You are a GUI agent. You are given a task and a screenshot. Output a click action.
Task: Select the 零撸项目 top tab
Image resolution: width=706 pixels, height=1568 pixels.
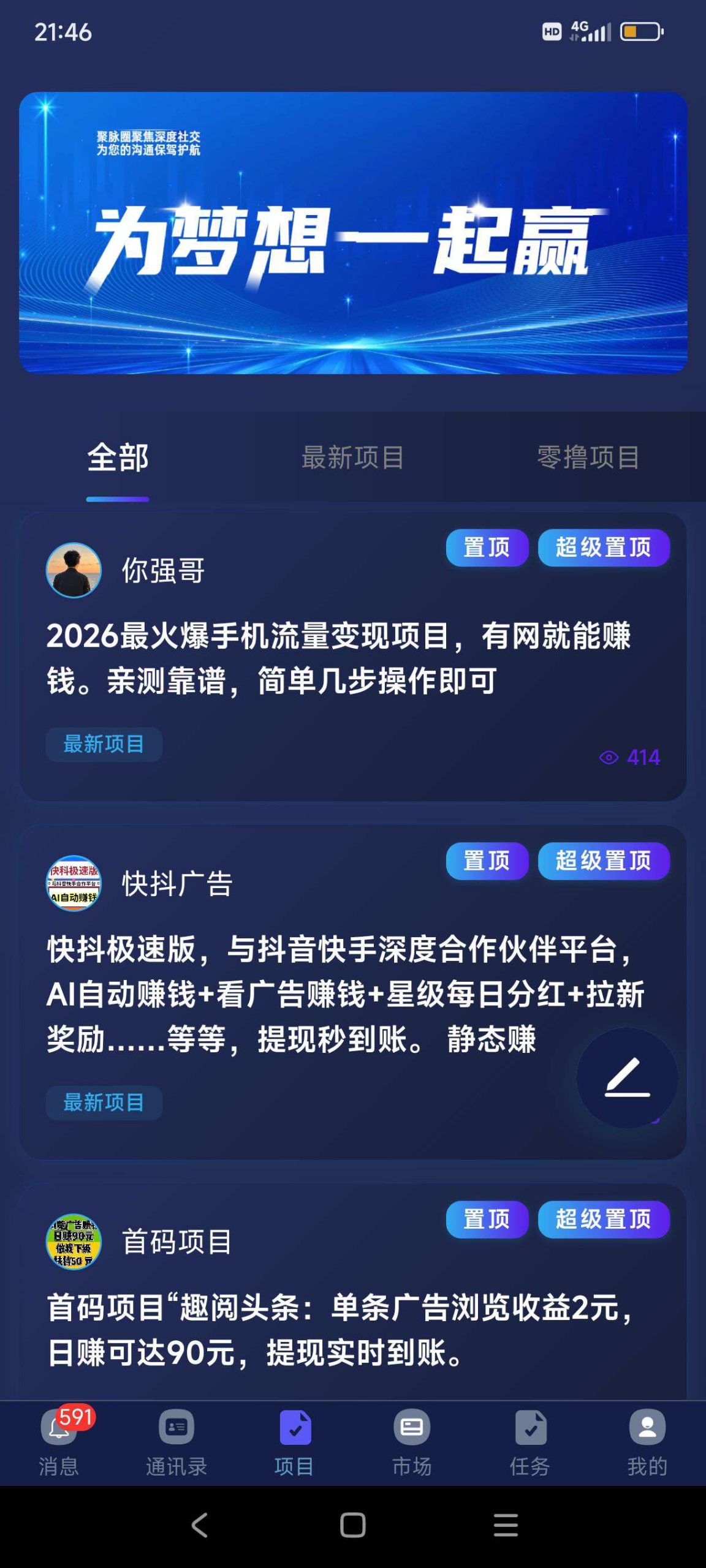tap(588, 458)
